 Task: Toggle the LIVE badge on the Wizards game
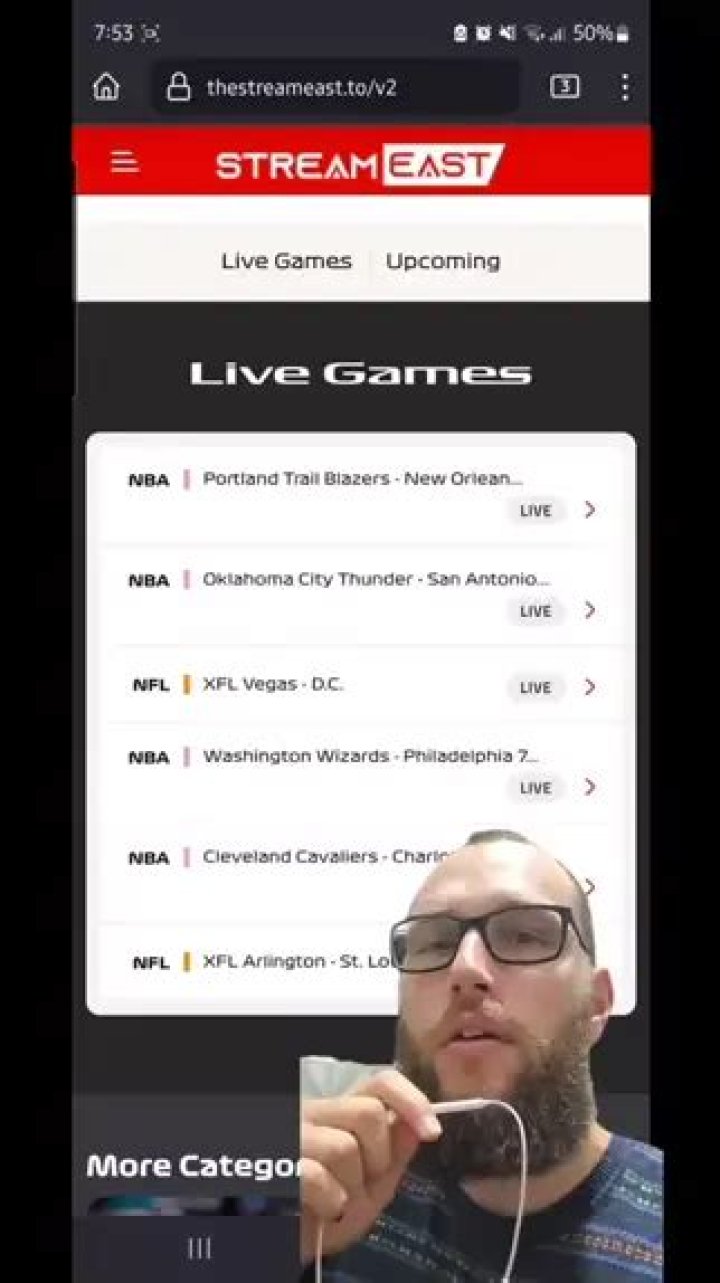click(535, 788)
